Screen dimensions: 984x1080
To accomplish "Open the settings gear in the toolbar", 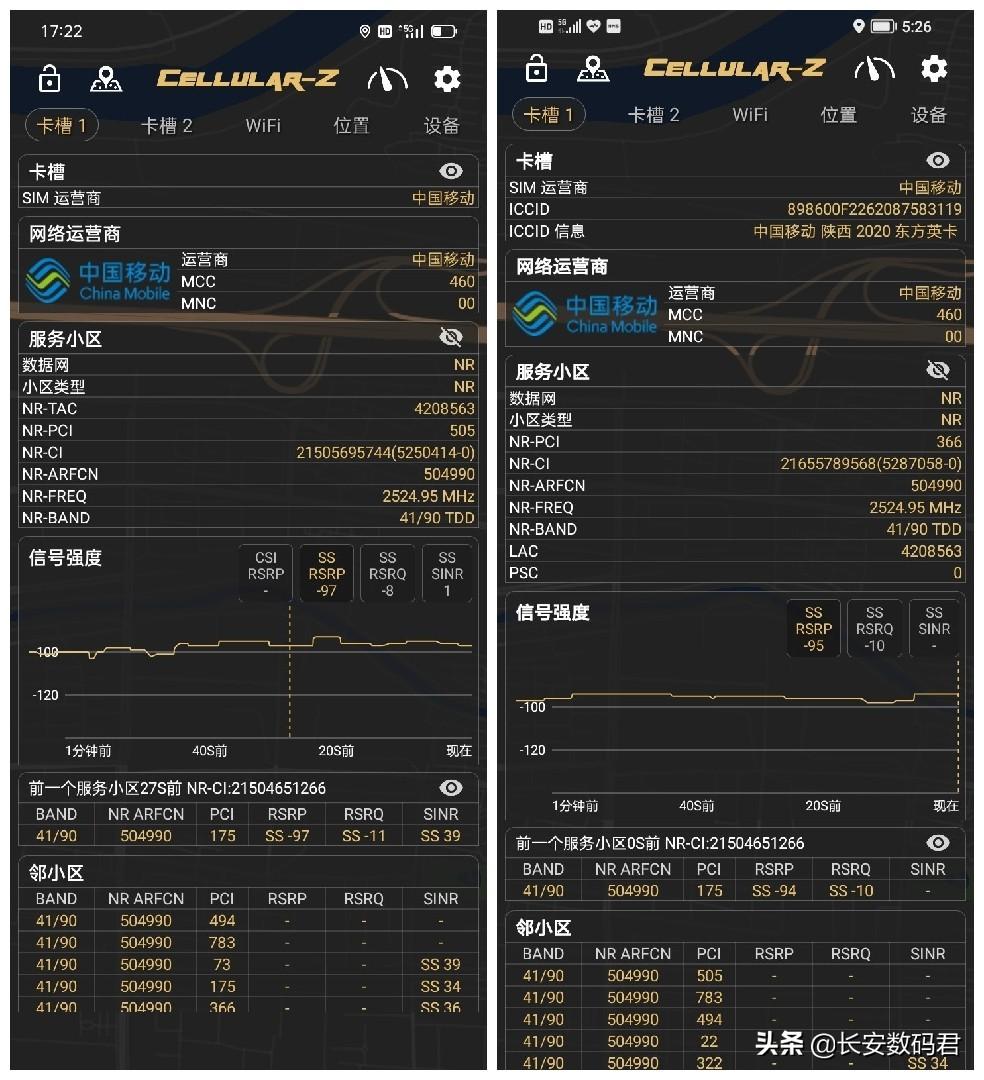I will 447,78.
